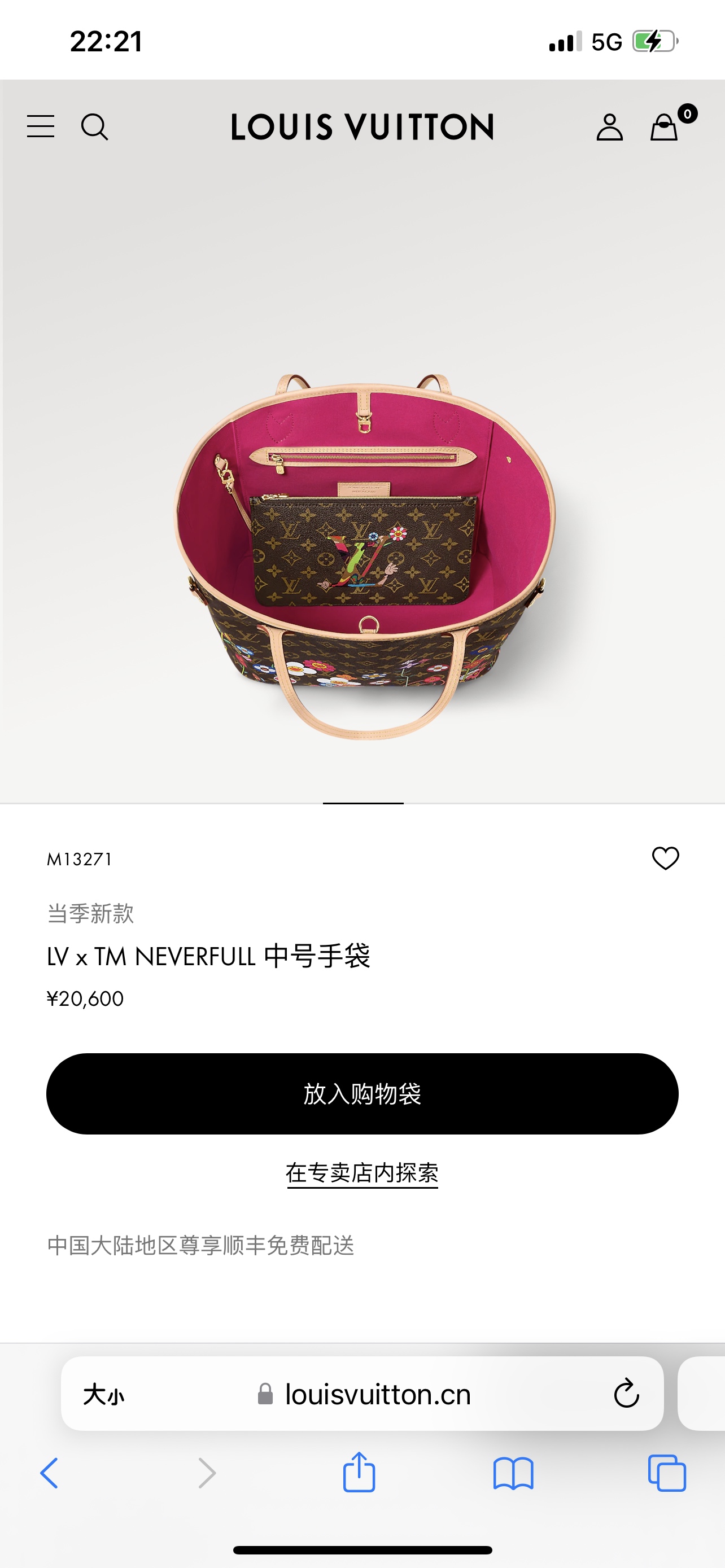This screenshot has height=1568, width=725.
Task: Open the account profile icon
Action: click(x=609, y=127)
